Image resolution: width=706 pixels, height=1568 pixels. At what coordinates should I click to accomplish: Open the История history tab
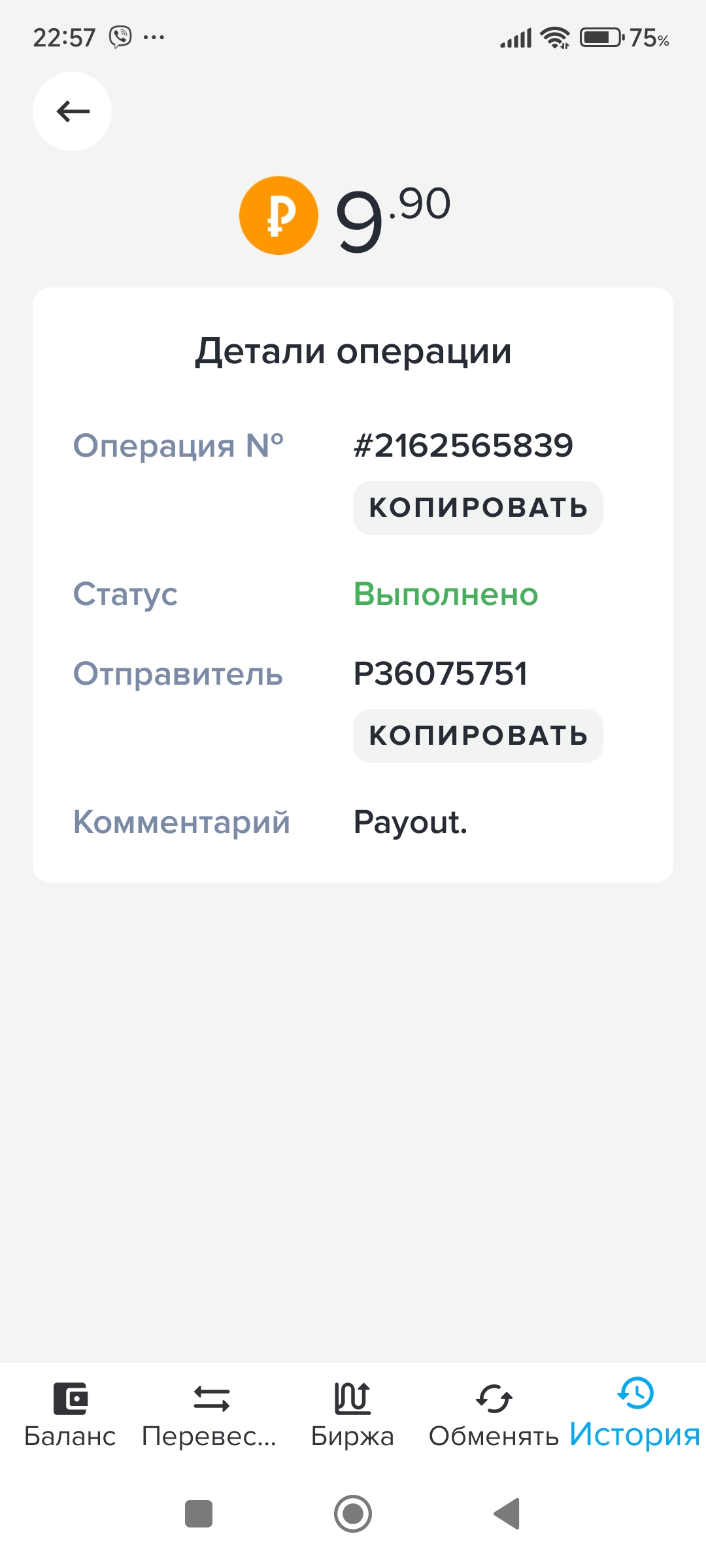pyautogui.click(x=635, y=1414)
